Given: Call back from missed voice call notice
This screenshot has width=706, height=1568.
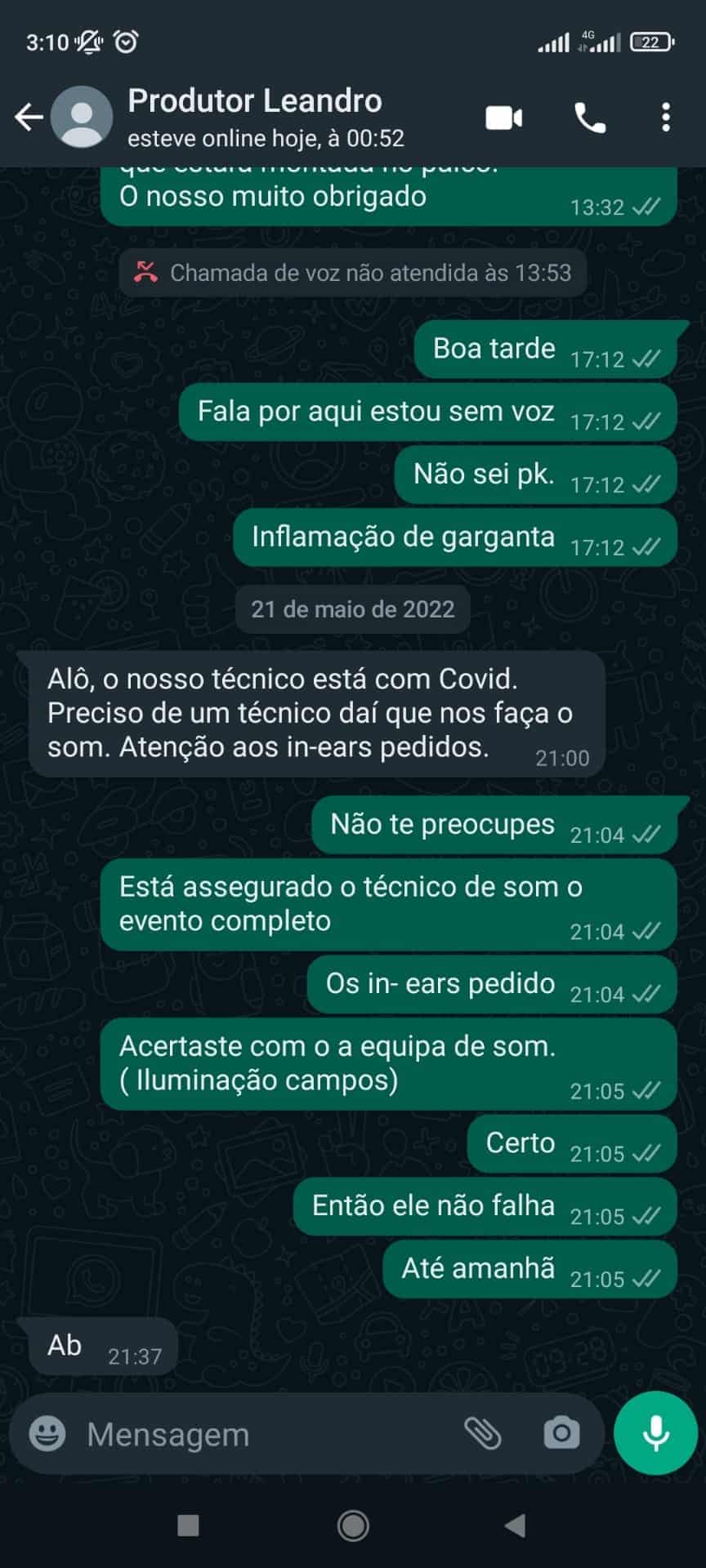Looking at the screenshot, I should pyautogui.click(x=353, y=273).
